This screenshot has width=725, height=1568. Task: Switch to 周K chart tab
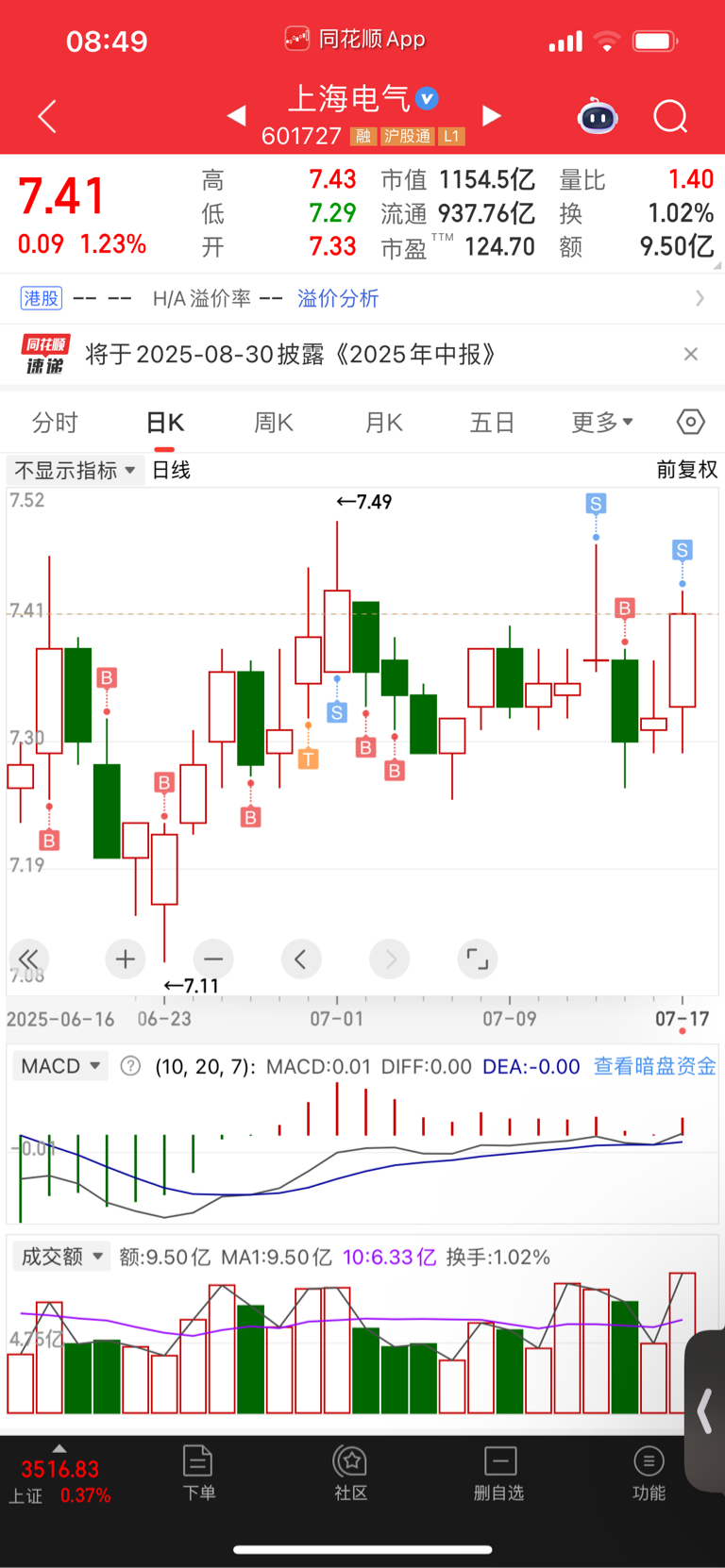coord(274,423)
